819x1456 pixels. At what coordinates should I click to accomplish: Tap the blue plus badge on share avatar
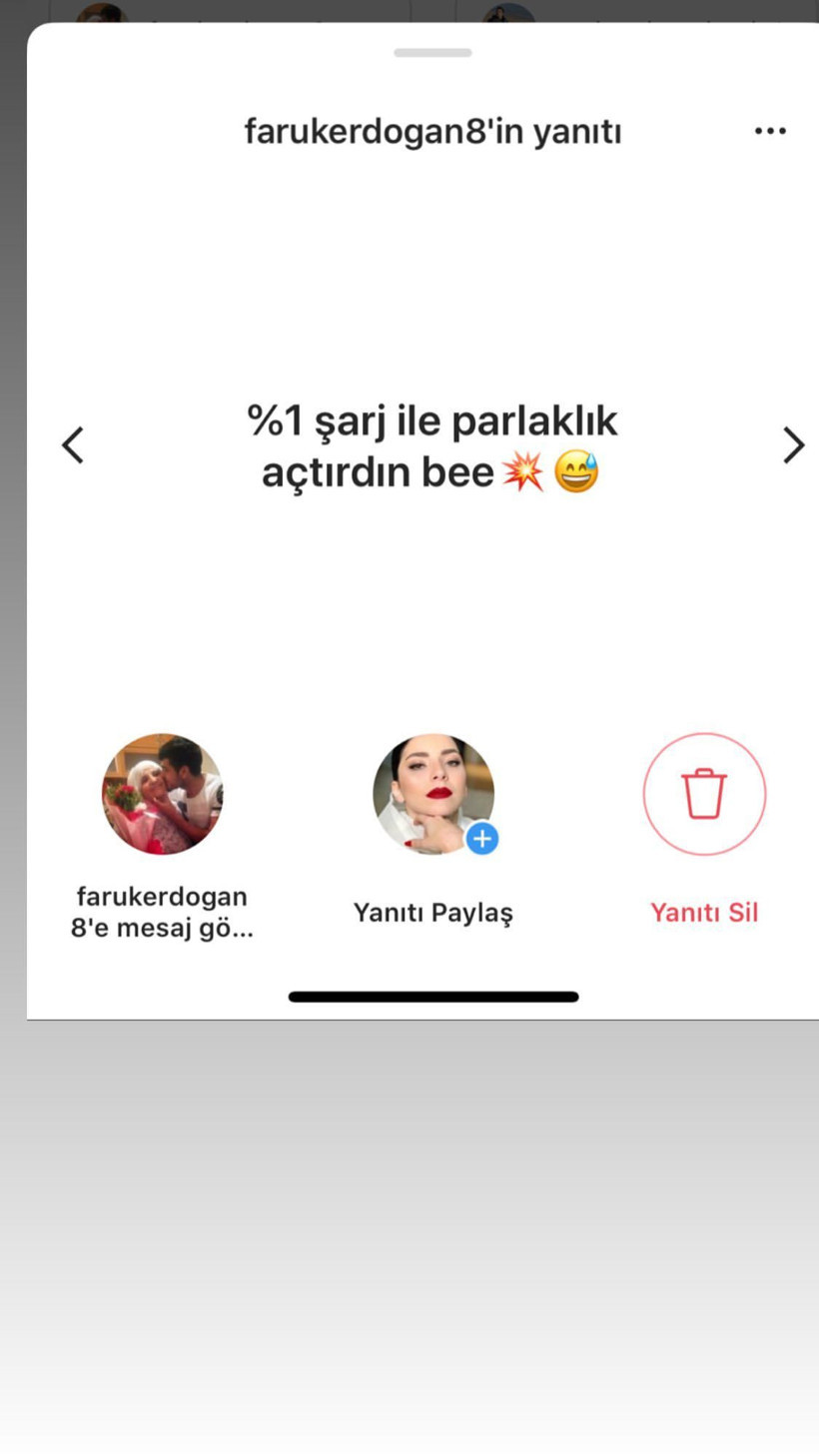pyautogui.click(x=481, y=839)
